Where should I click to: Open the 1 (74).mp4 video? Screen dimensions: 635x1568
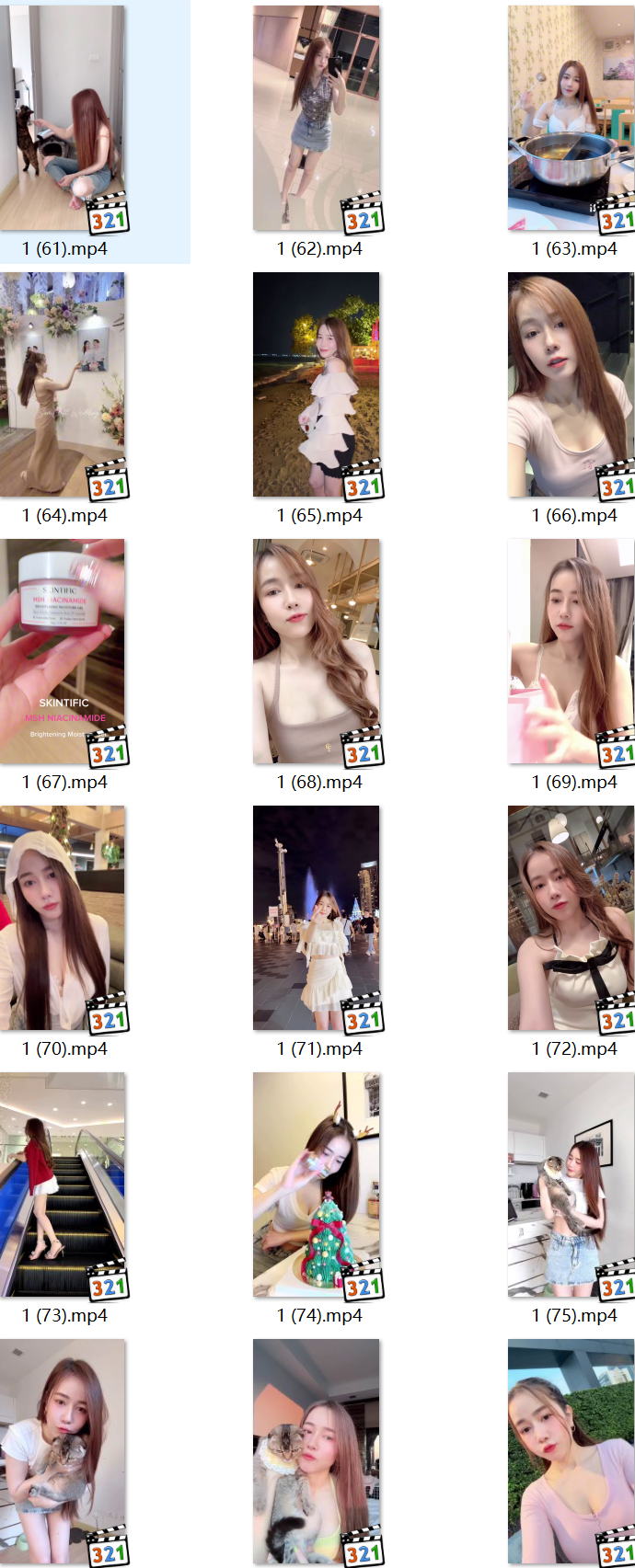coord(317,1185)
